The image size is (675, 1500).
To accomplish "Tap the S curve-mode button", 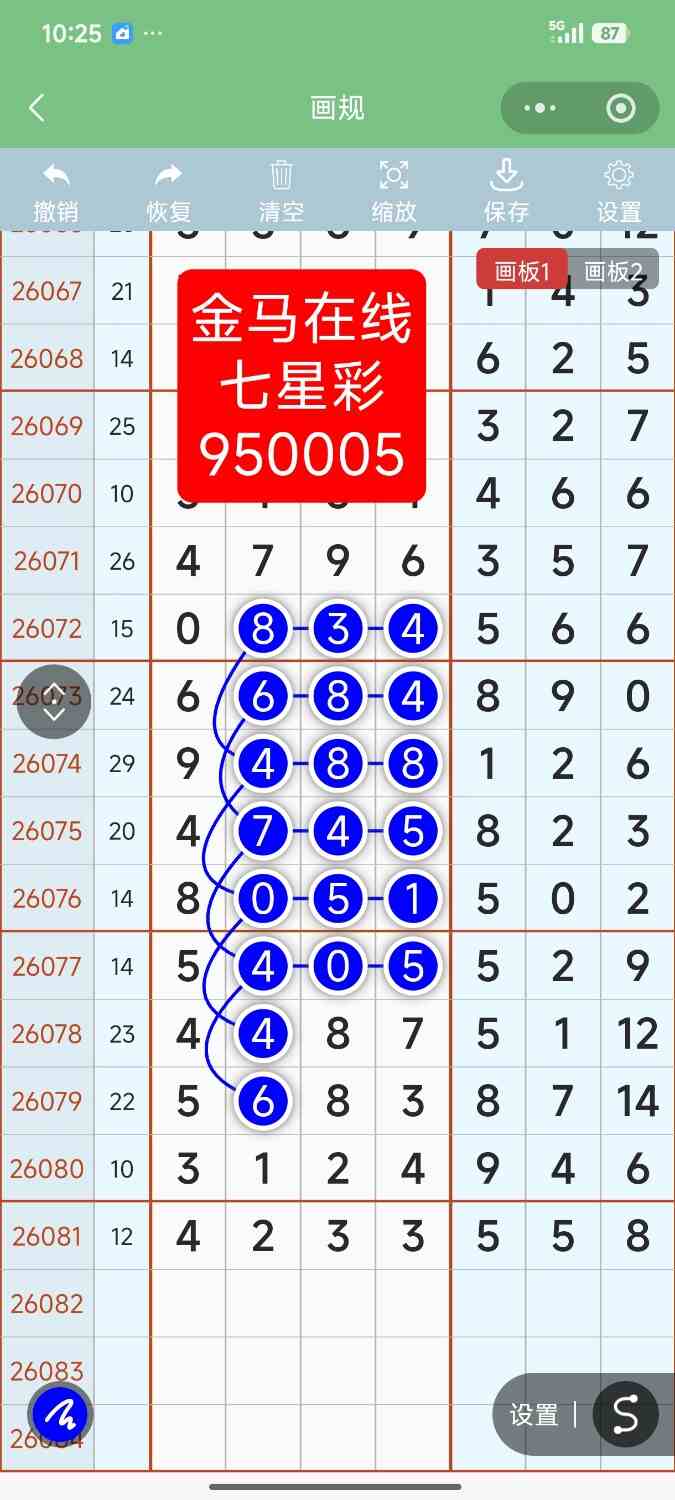I will pos(625,1415).
